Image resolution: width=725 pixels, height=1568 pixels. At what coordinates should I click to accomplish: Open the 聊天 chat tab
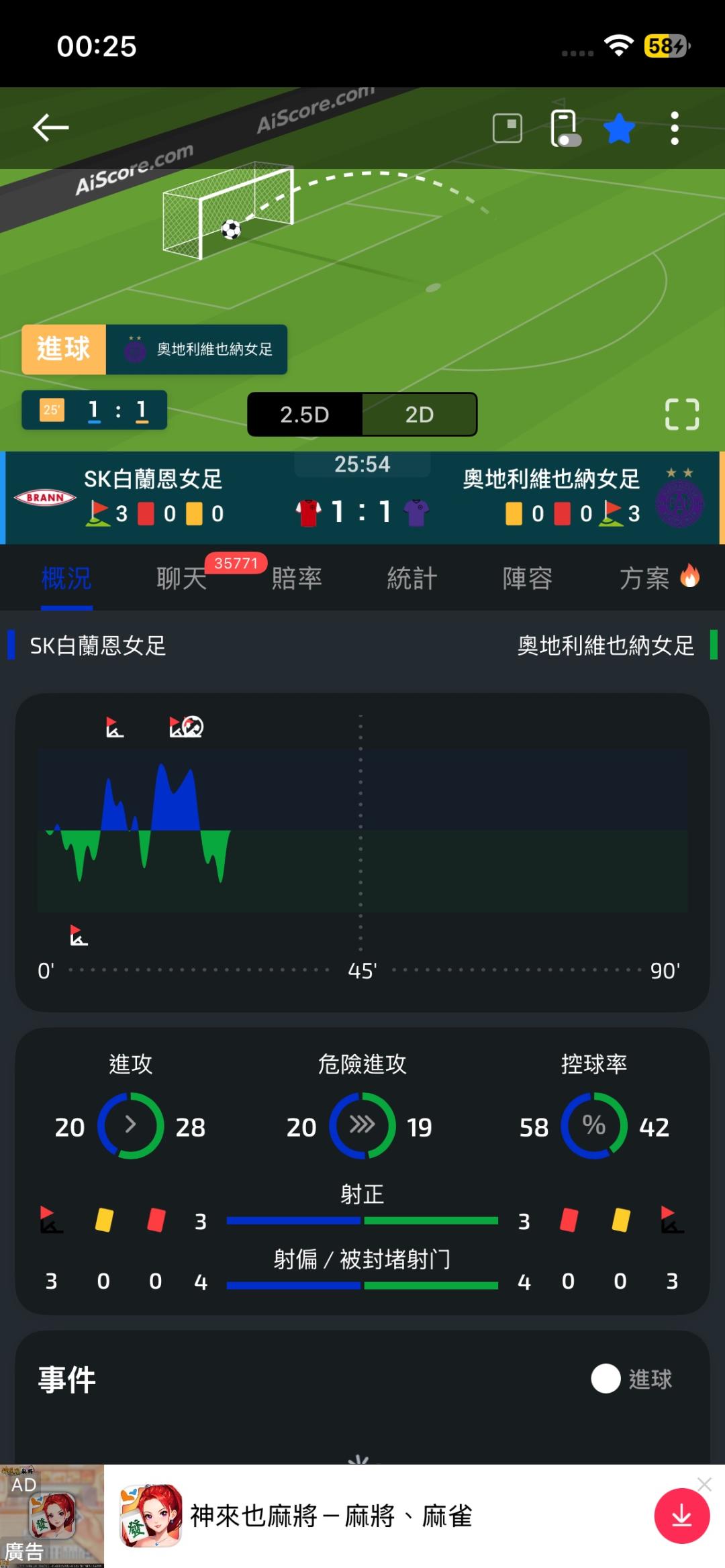point(182,578)
